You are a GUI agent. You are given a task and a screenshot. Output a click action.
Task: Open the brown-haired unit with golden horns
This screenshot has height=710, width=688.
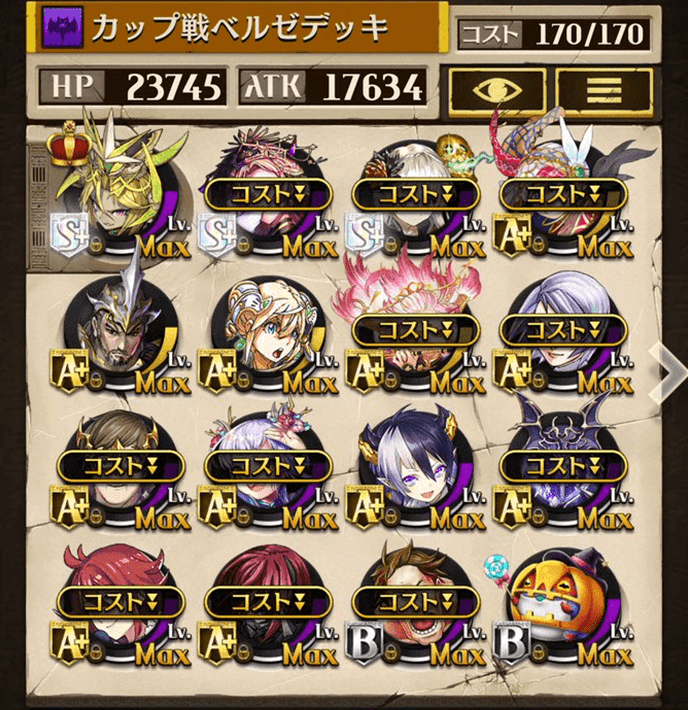(x=118, y=470)
